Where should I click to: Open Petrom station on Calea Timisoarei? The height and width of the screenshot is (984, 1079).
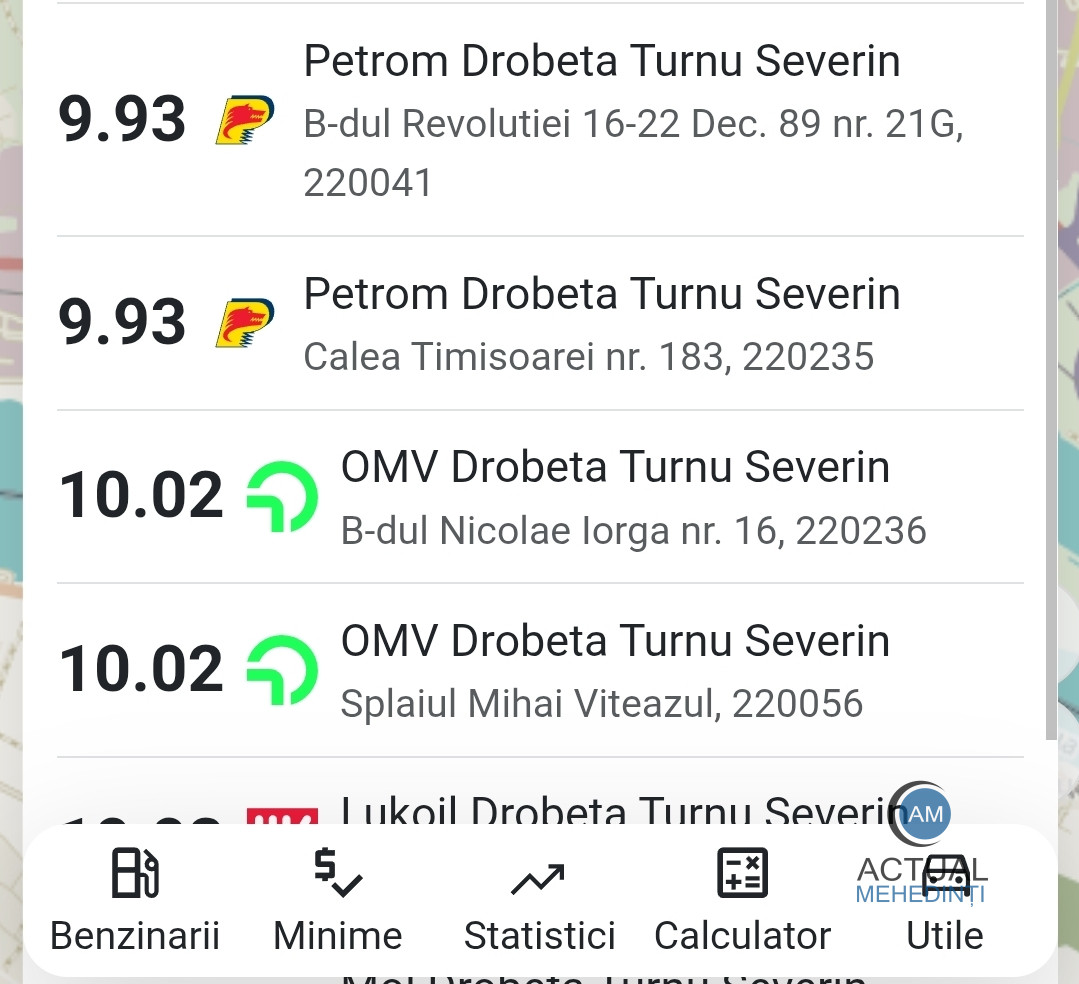[x=540, y=324]
